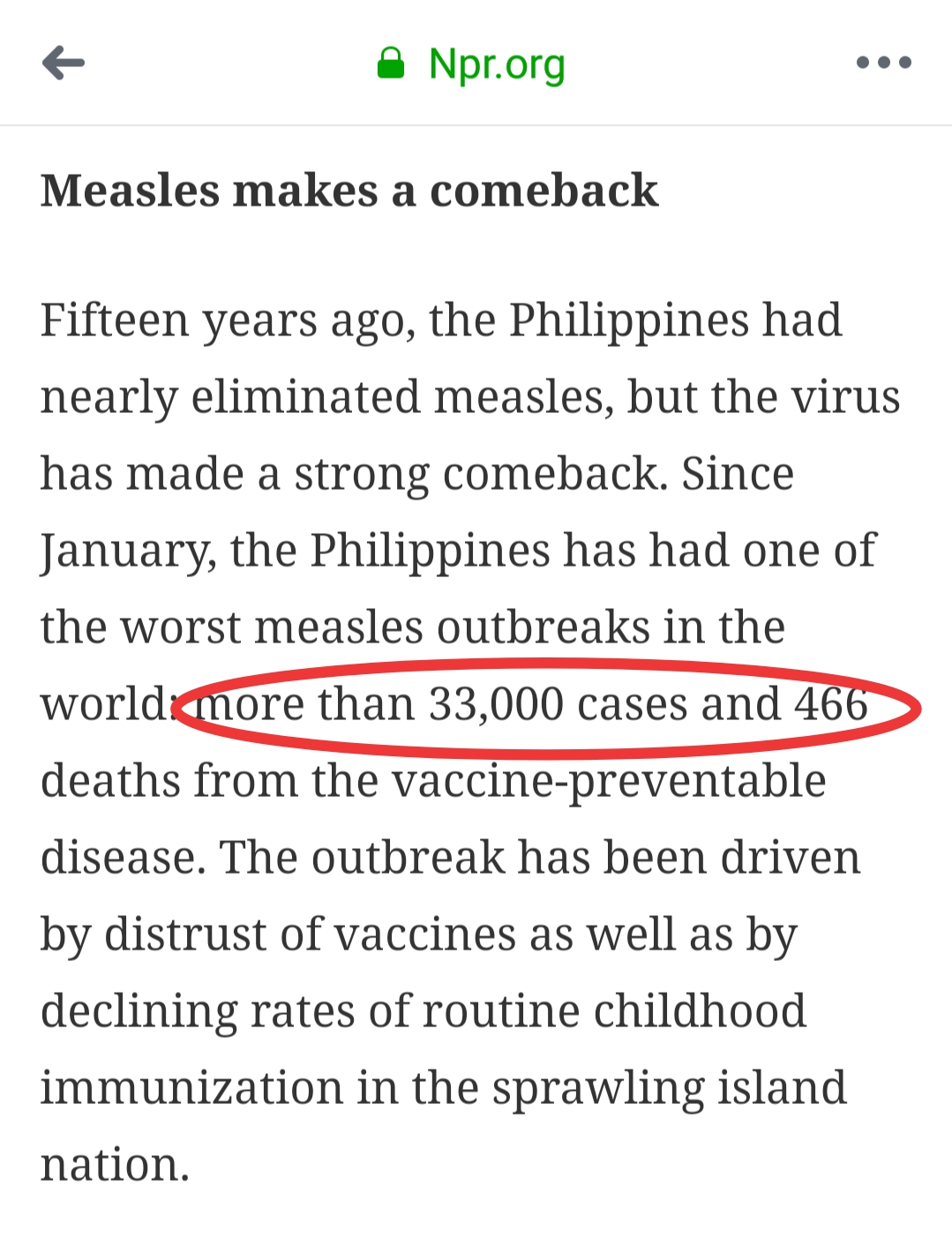
Task: Go back using the top-left arrow
Action: pos(64,63)
